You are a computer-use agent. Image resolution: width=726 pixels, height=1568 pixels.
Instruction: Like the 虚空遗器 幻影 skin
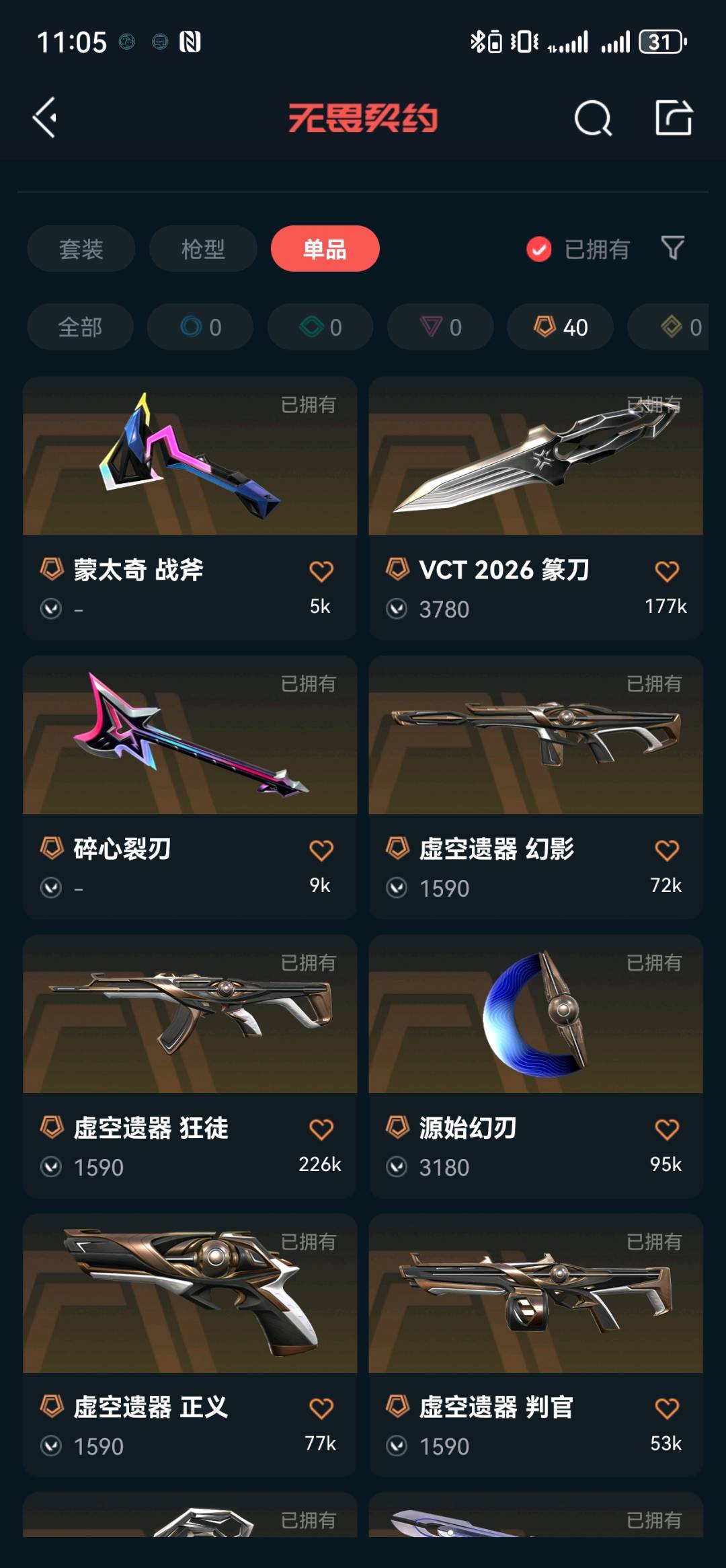666,850
